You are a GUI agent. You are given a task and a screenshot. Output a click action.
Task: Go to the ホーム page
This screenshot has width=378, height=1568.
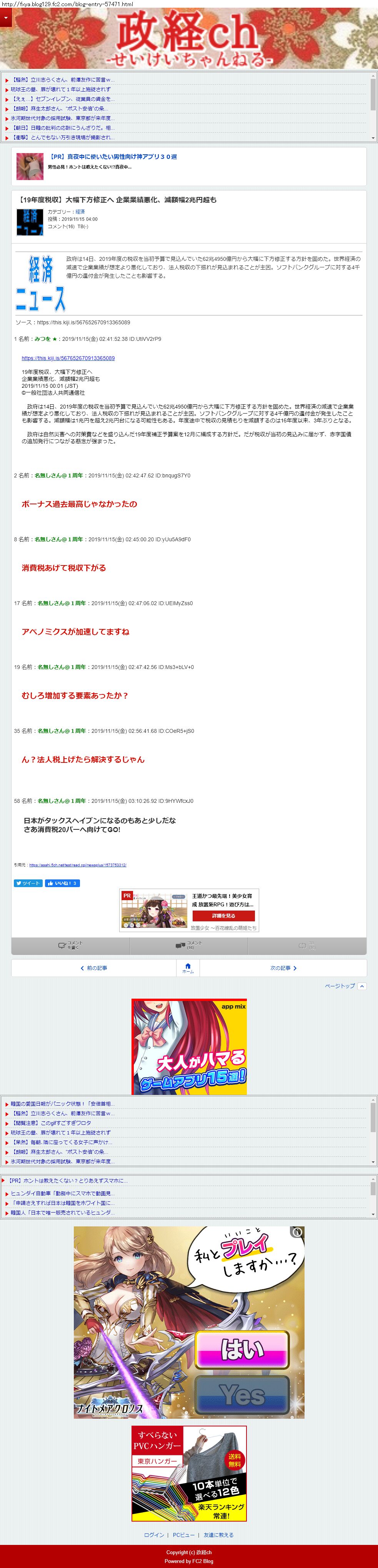tap(188, 968)
